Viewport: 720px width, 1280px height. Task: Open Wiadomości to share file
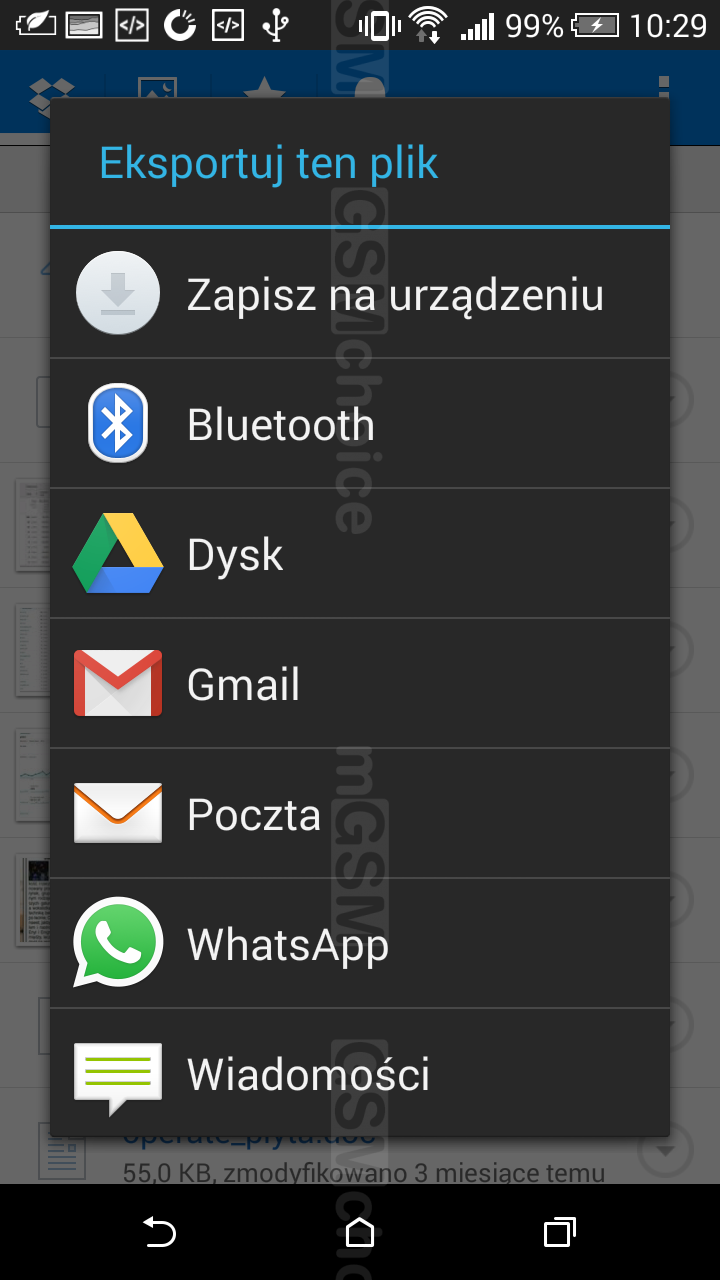360,1073
